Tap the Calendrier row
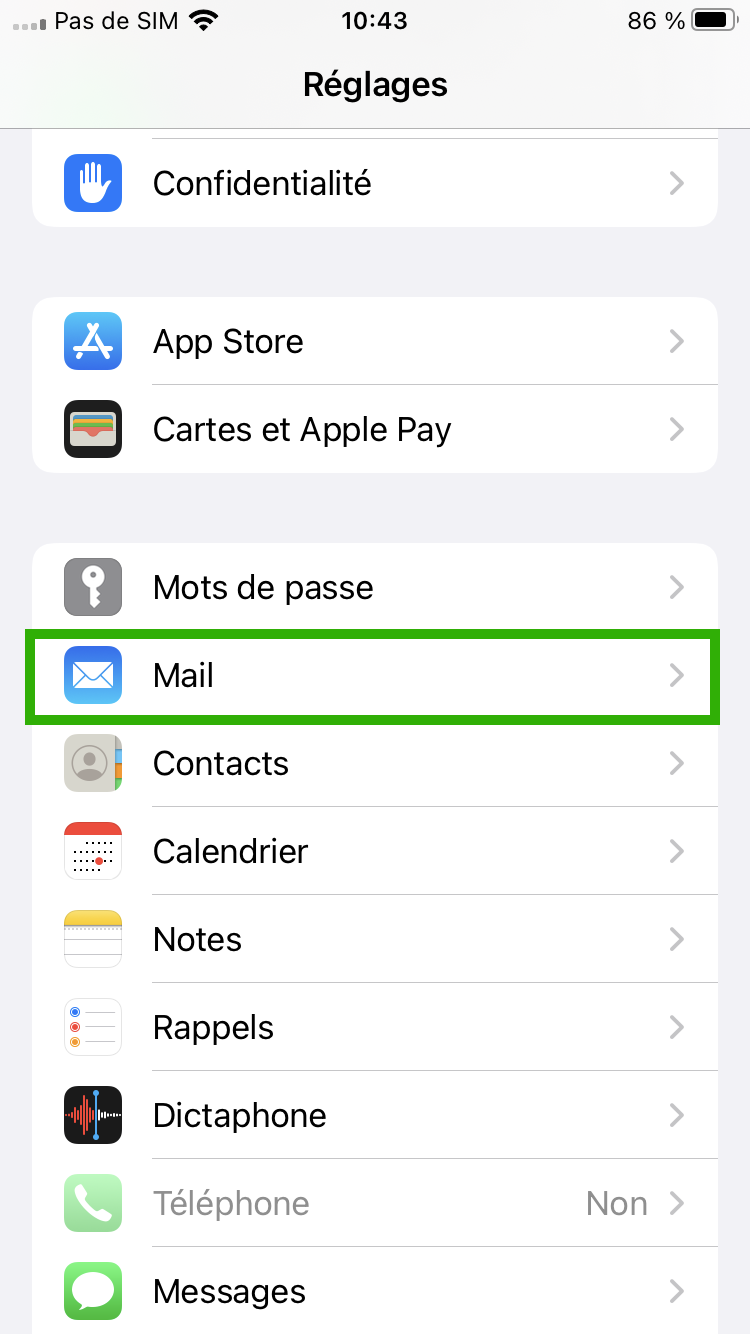 375,851
